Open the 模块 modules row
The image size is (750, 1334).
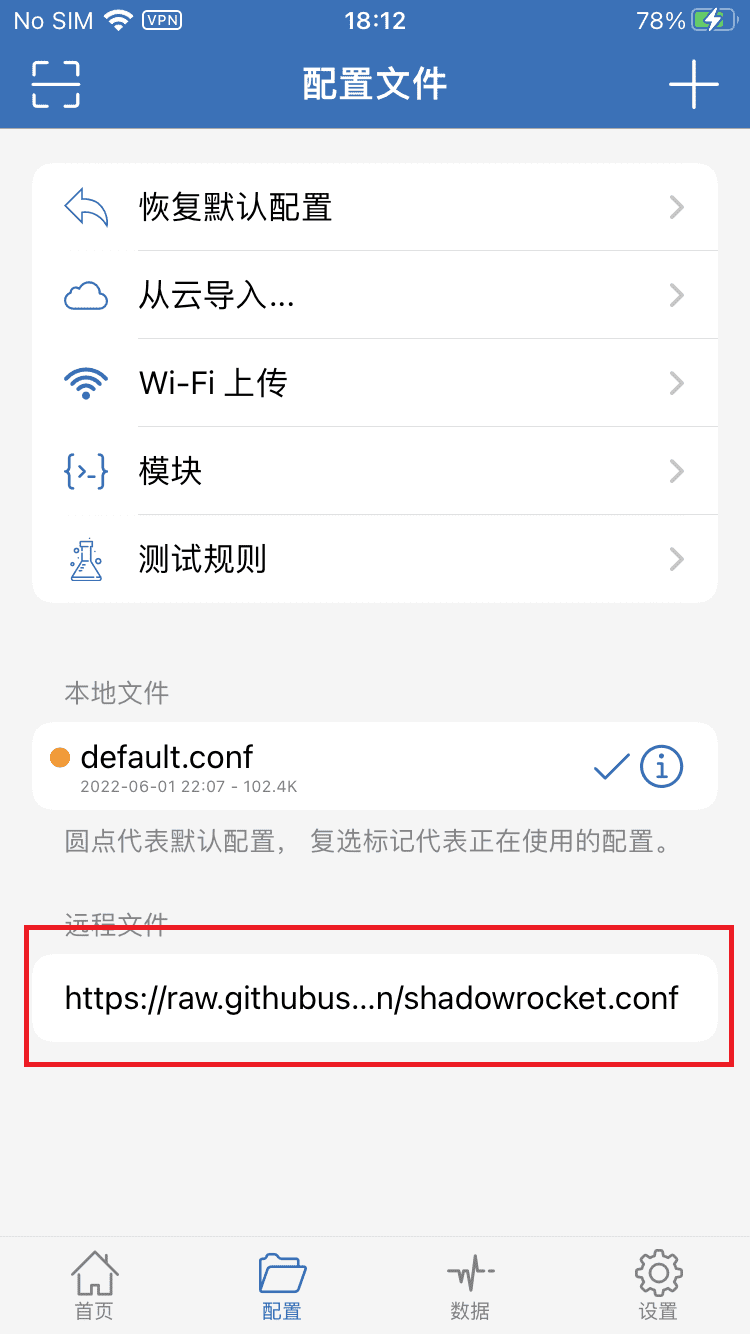click(x=375, y=471)
